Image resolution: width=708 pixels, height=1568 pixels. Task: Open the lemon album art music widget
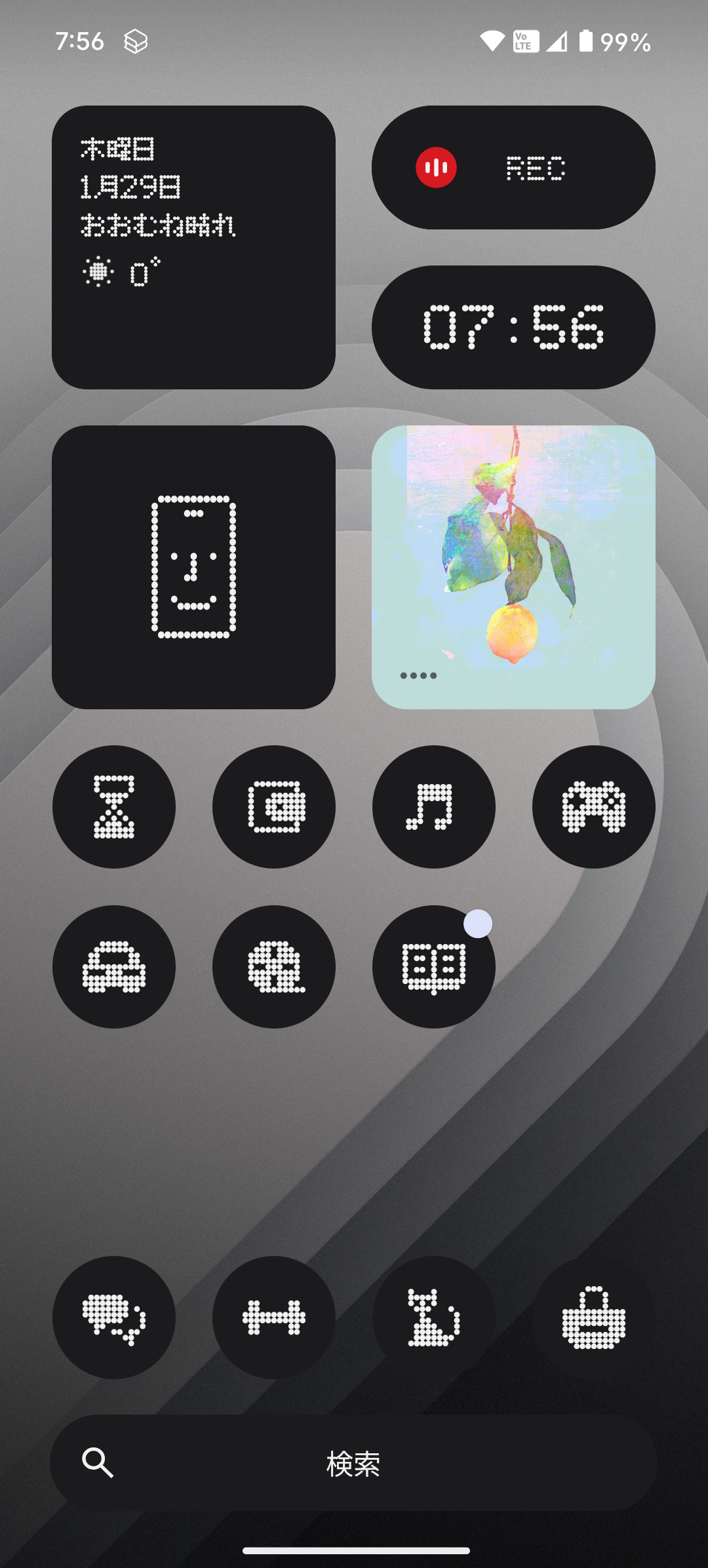[513, 567]
